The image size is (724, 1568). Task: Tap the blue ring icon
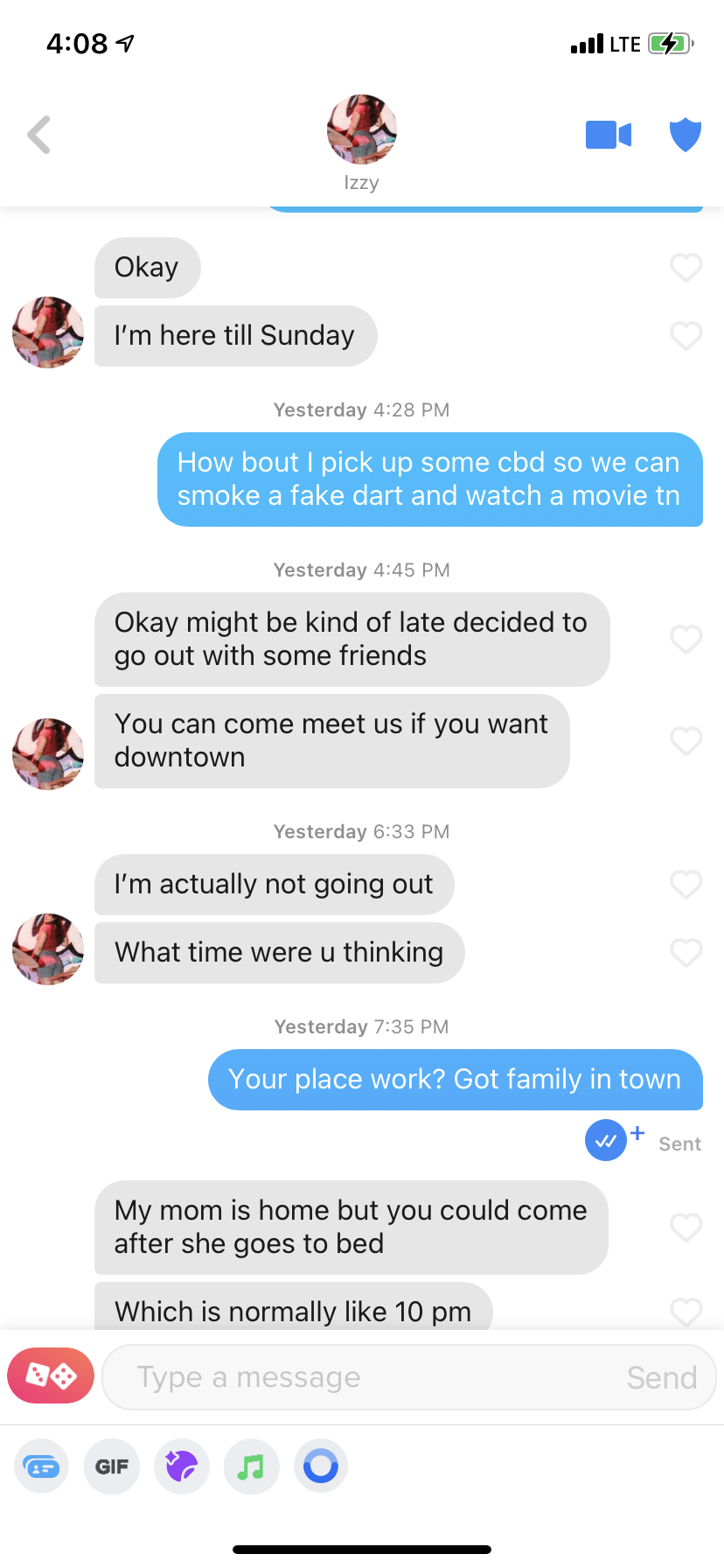tap(321, 1466)
